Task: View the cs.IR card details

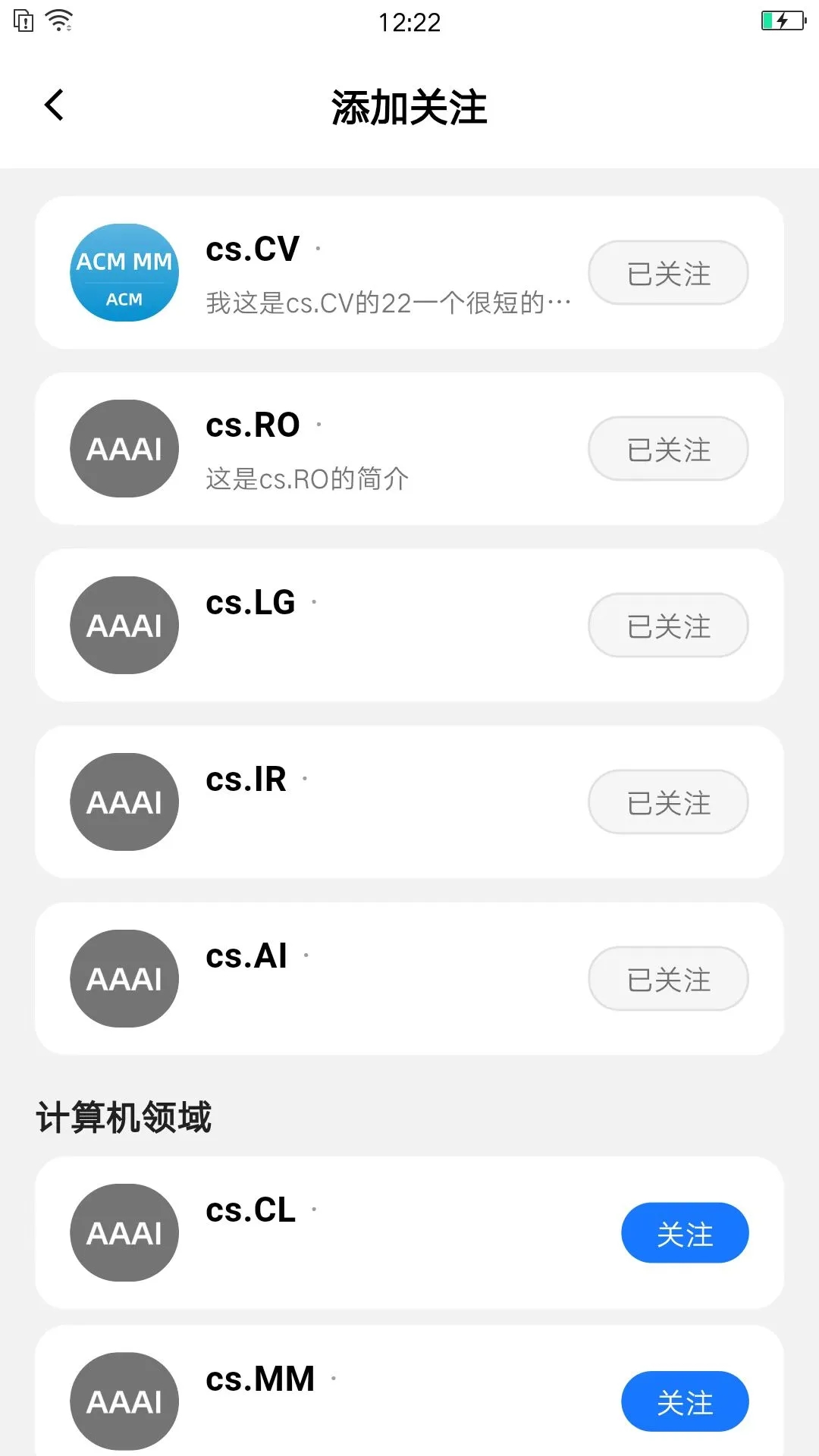Action: point(409,802)
